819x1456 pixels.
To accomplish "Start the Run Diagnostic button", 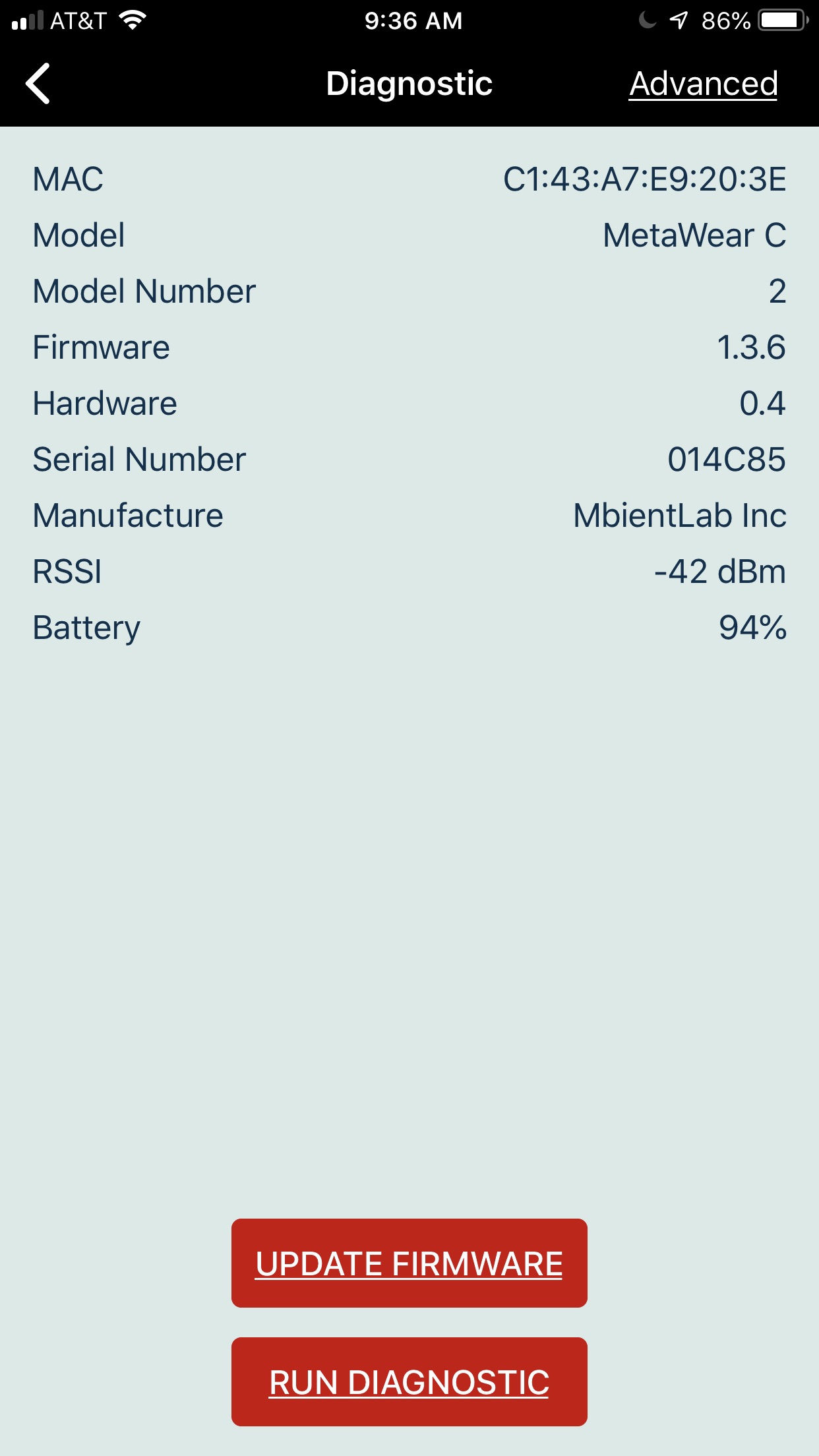I will pyautogui.click(x=409, y=1381).
